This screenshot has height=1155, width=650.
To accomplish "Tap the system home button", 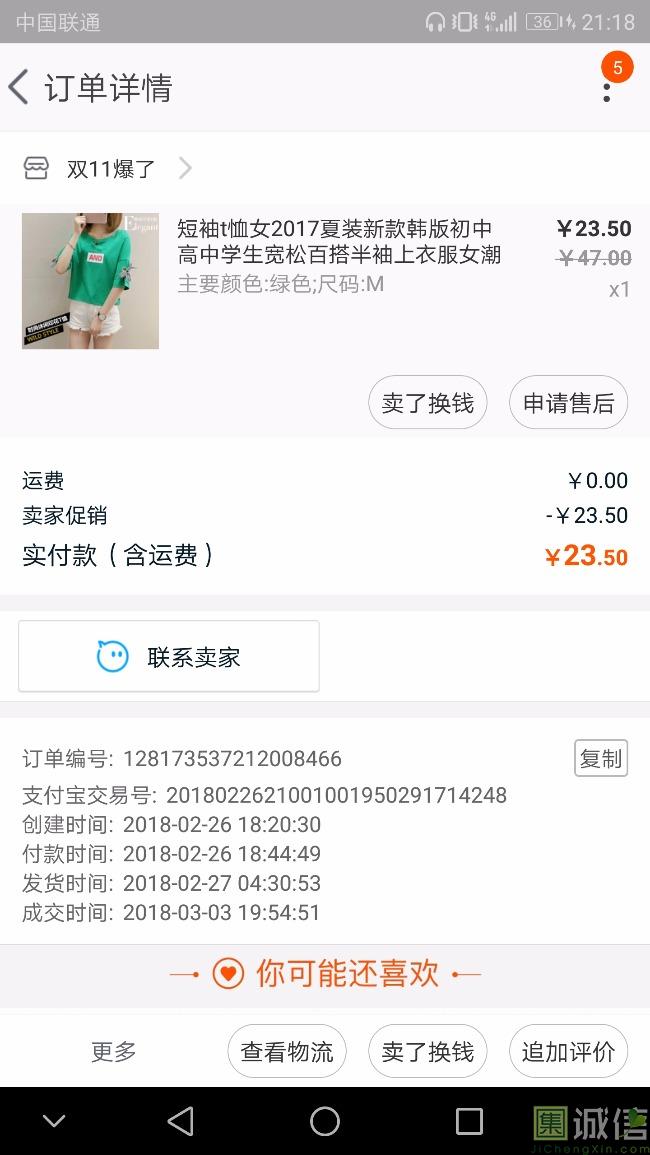I will click(325, 1121).
